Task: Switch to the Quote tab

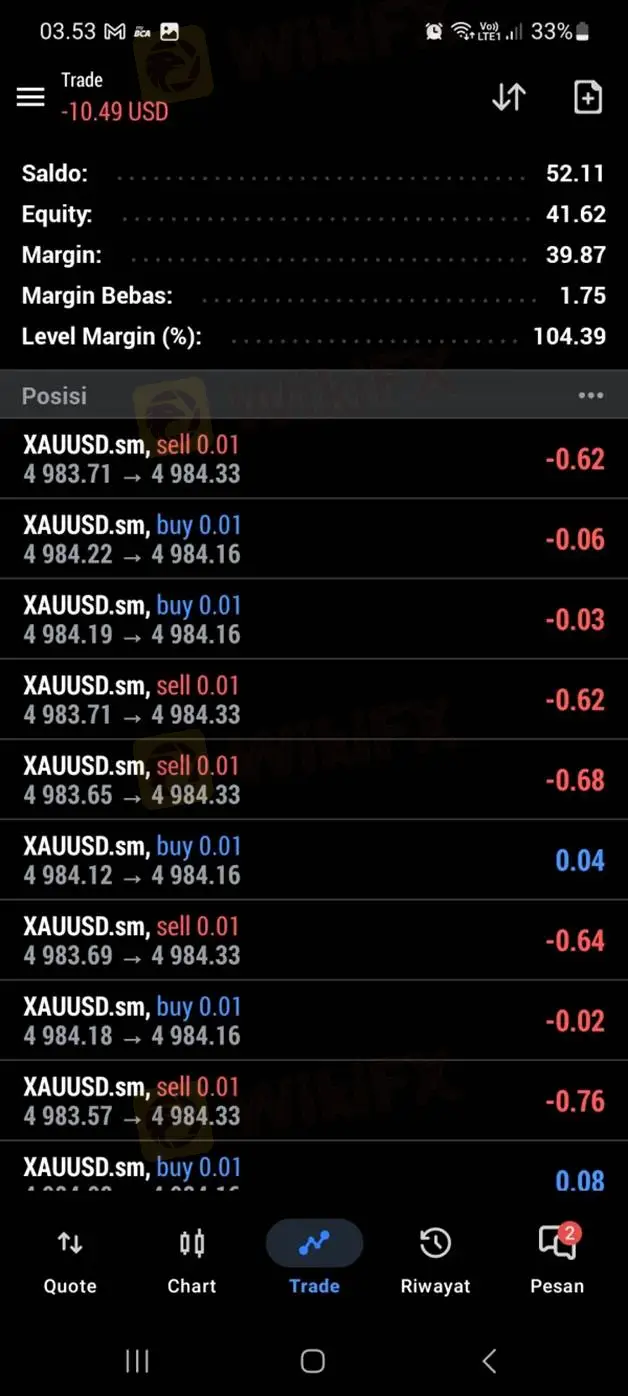Action: pos(70,1261)
